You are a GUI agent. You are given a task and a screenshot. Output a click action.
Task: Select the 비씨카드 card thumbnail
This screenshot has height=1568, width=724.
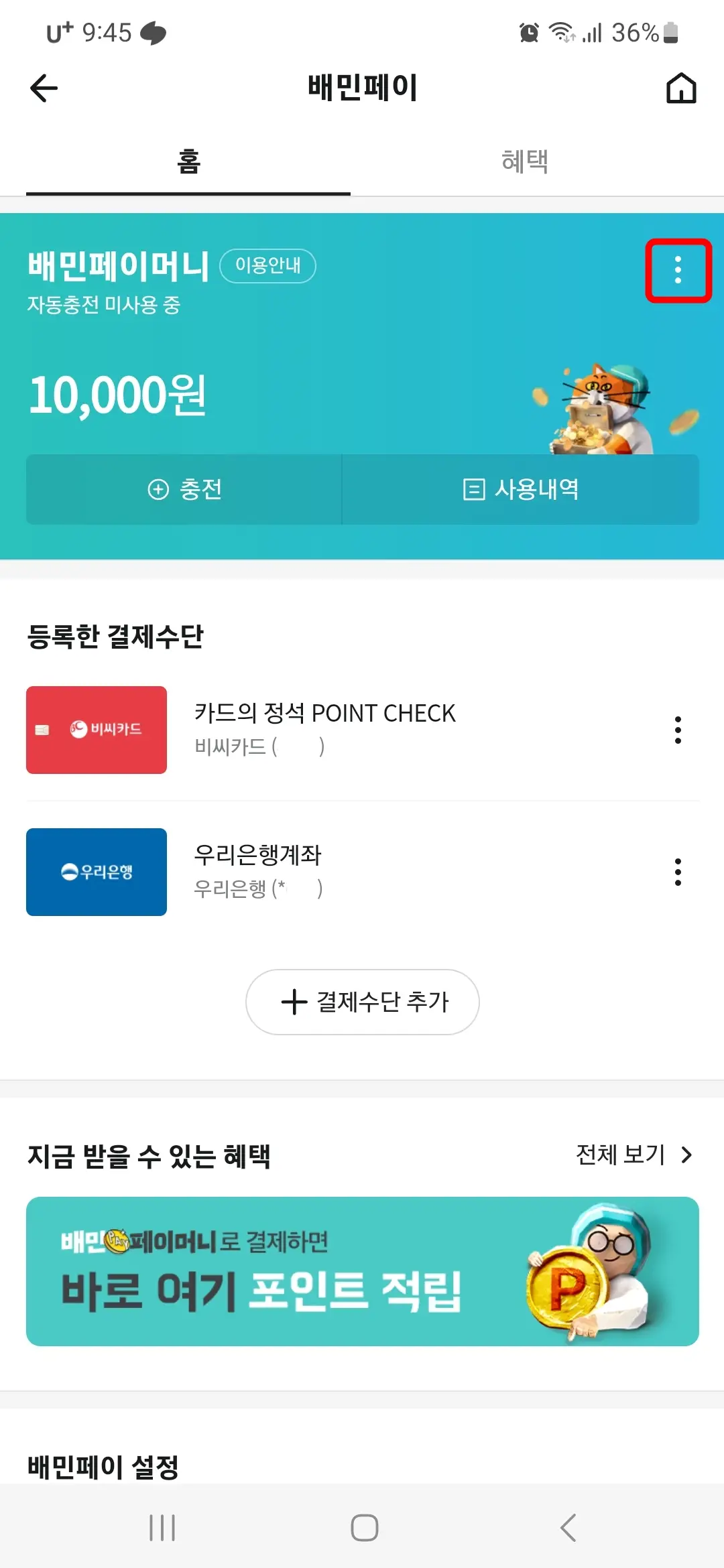click(x=96, y=730)
